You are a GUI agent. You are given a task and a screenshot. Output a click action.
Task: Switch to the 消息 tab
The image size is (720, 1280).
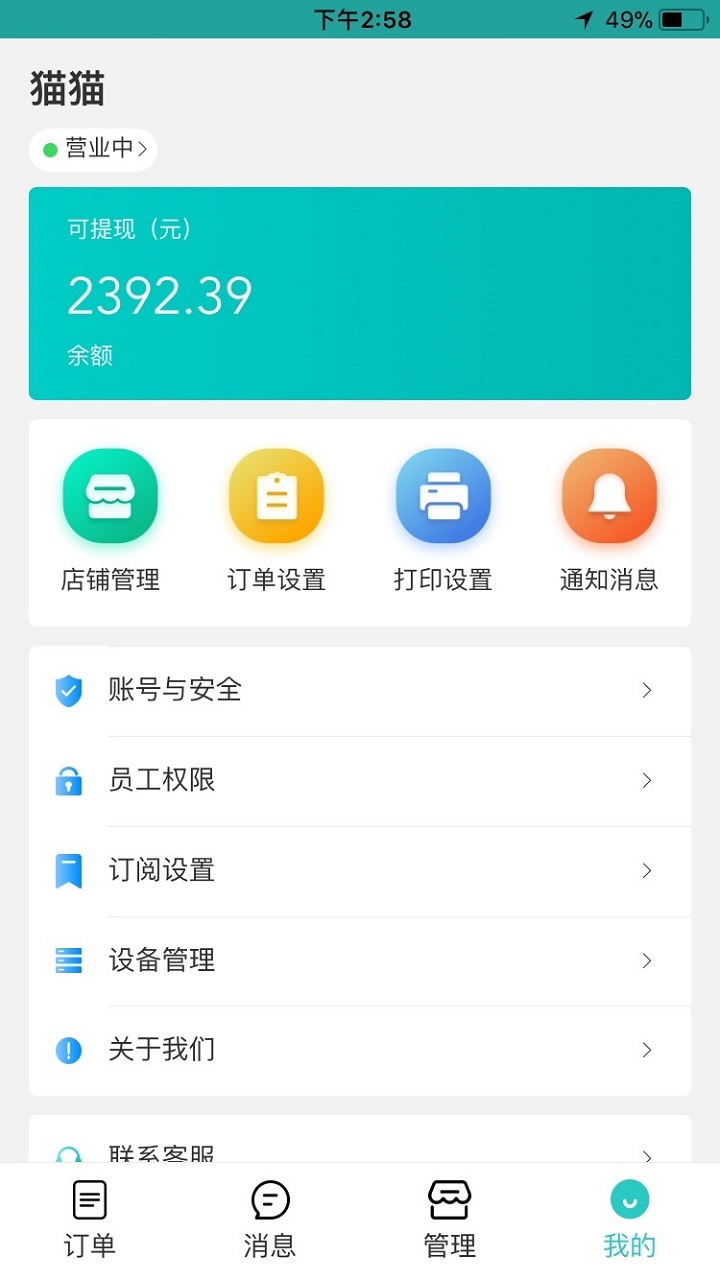[x=270, y=1219]
